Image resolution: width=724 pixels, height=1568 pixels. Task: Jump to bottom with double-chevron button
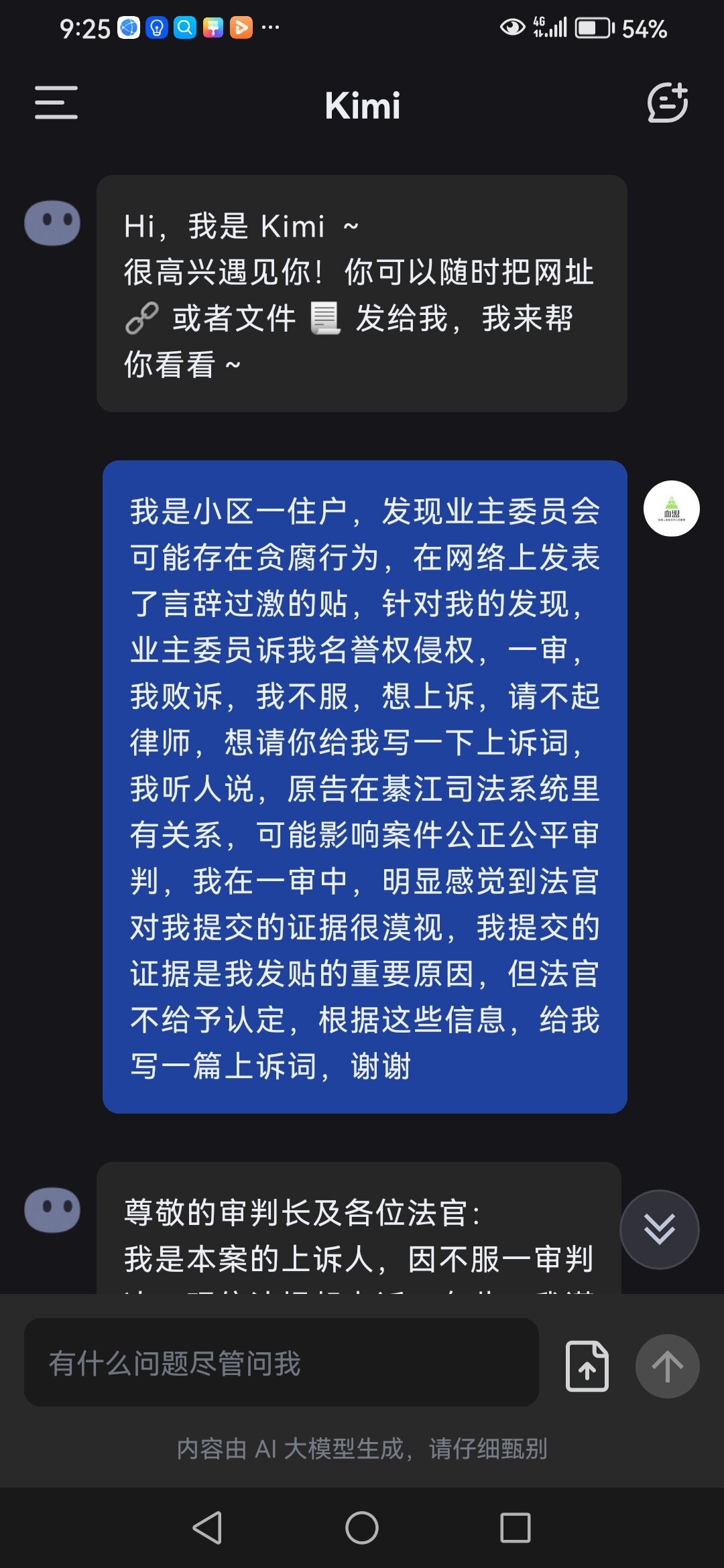tap(660, 1230)
